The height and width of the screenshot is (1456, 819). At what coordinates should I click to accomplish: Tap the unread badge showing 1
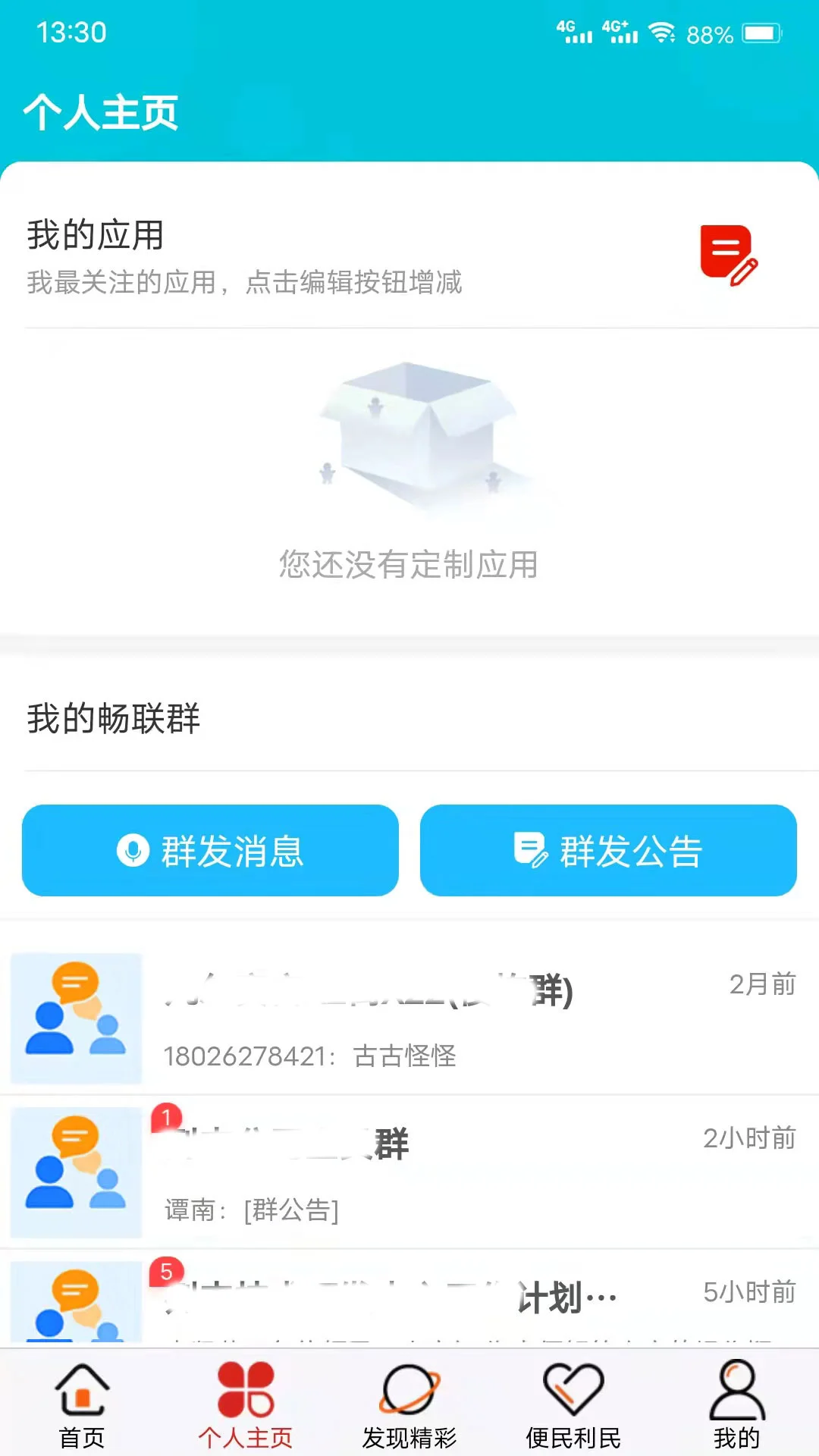click(166, 1117)
